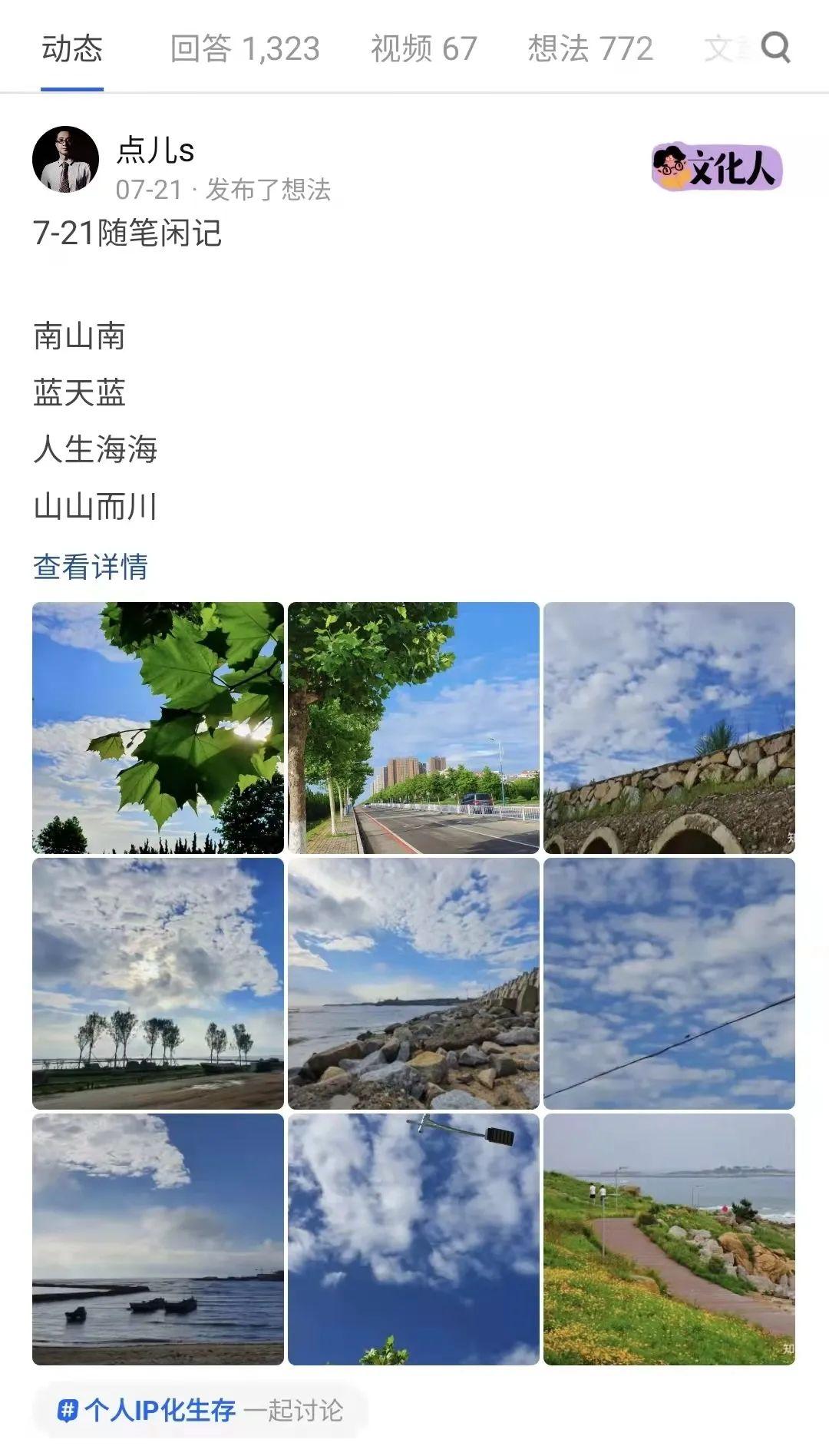Image resolution: width=829 pixels, height=1456 pixels.
Task: Open the sky with power line photo
Action: tap(669, 984)
